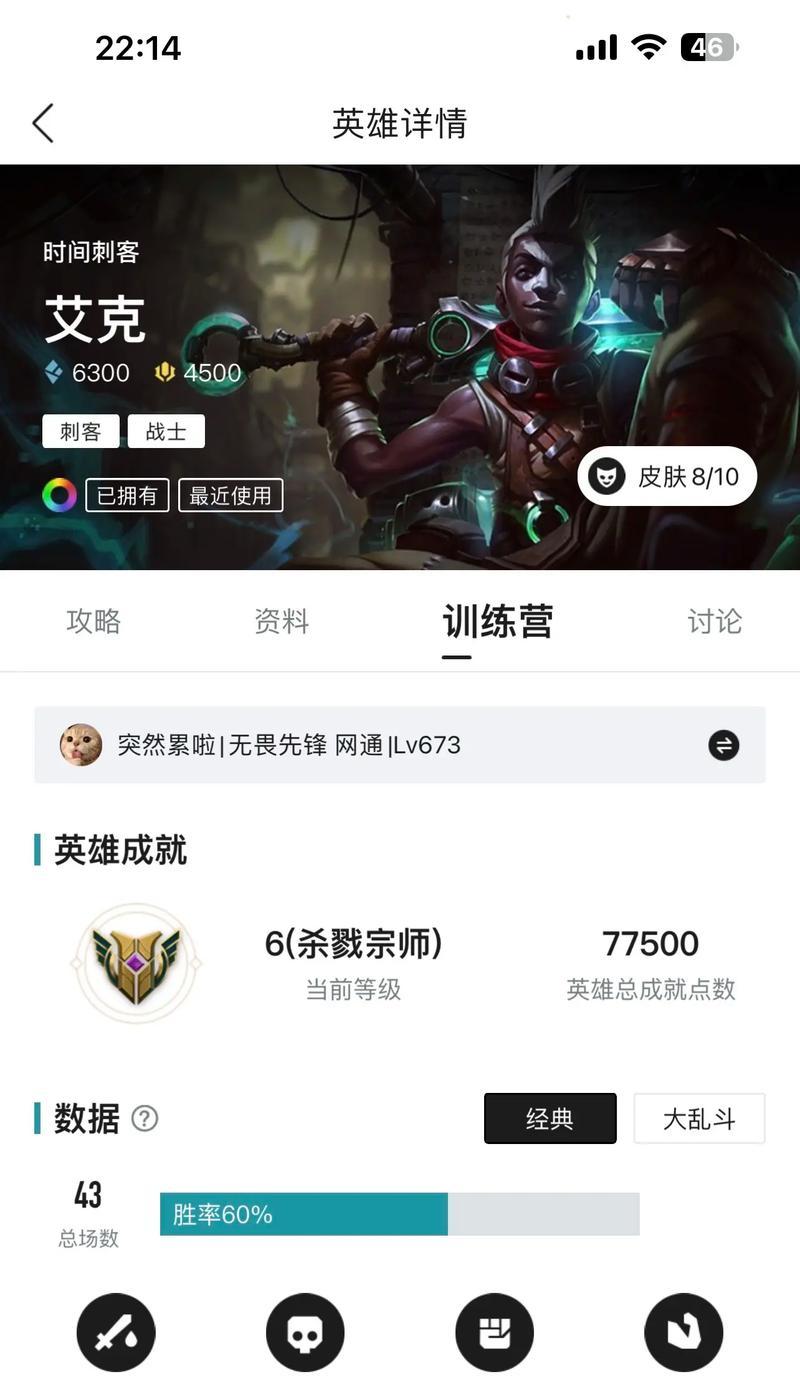Go back from the 英雄详情 page

(43, 123)
